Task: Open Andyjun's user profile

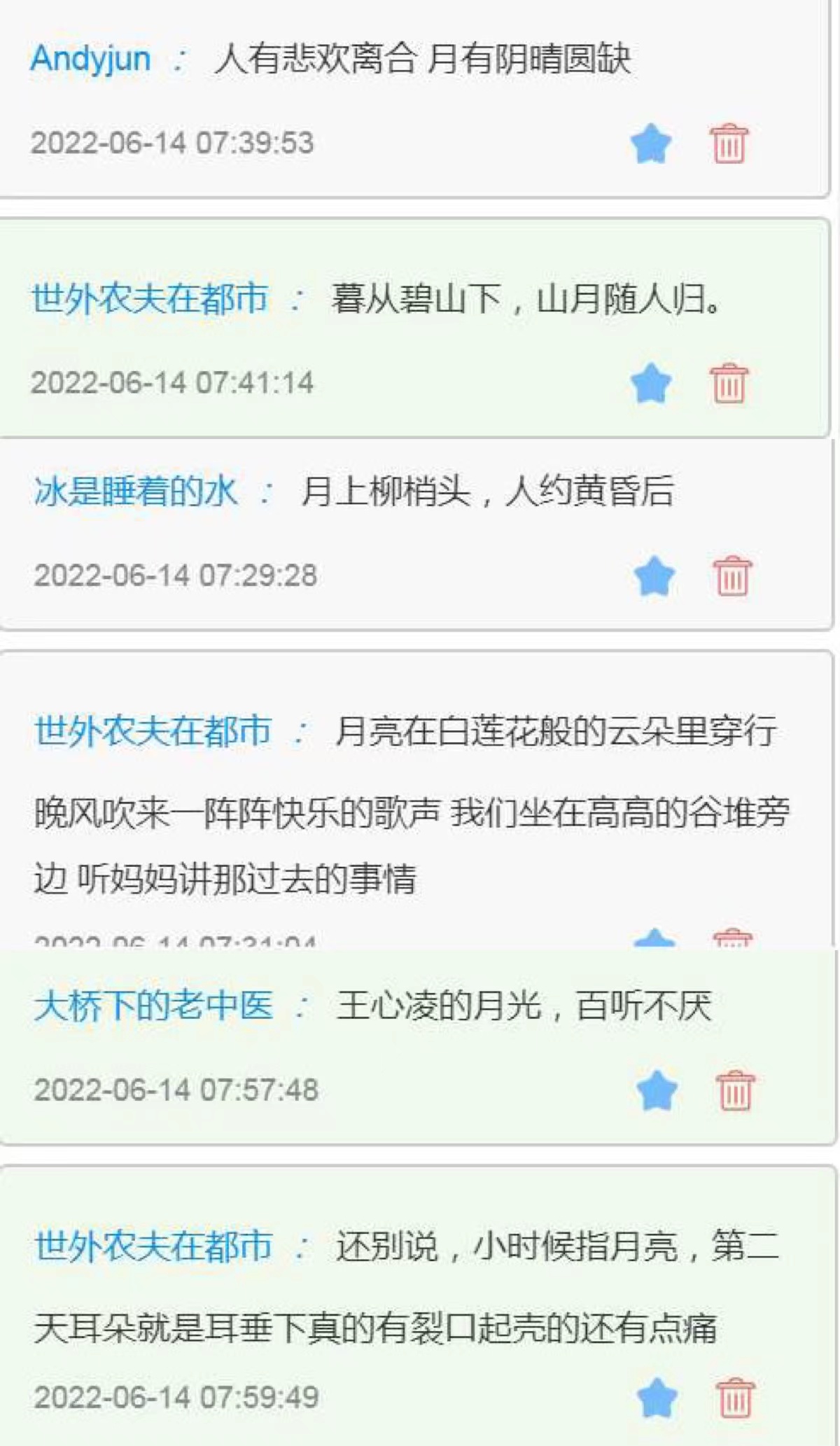Action: pos(90,58)
